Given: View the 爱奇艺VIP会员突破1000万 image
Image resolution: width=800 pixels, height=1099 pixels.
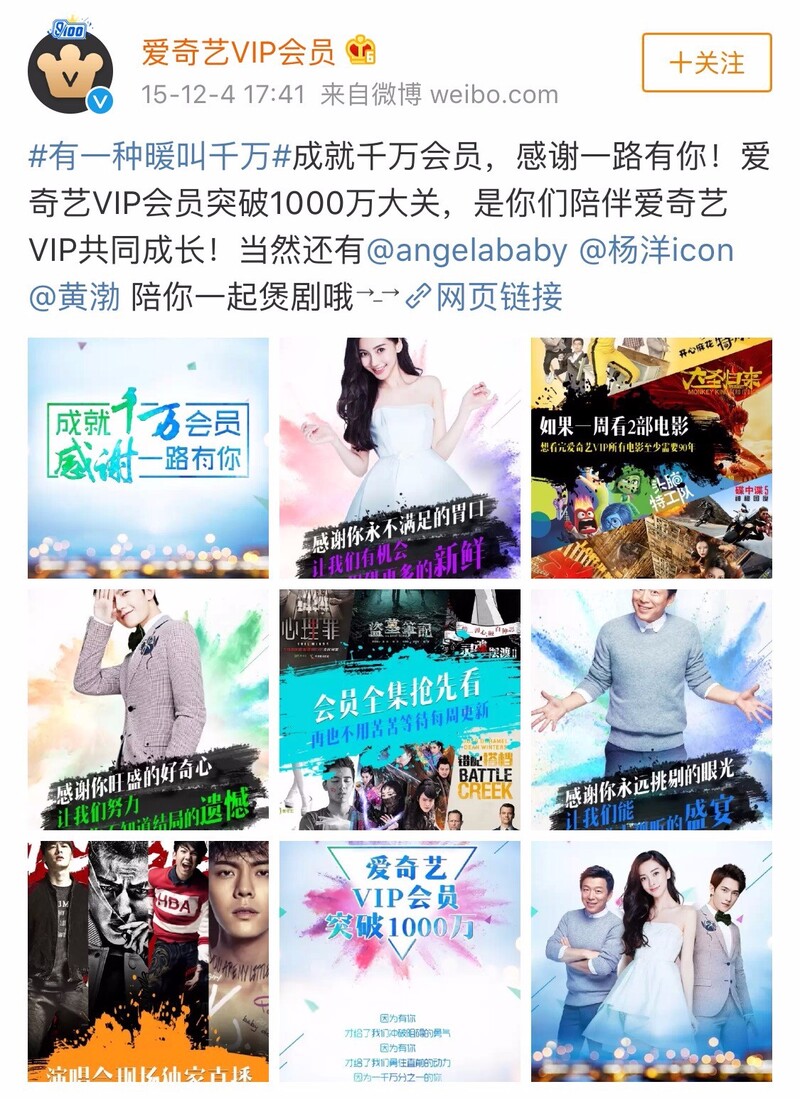Looking at the screenshot, I should pyautogui.click(x=399, y=960).
